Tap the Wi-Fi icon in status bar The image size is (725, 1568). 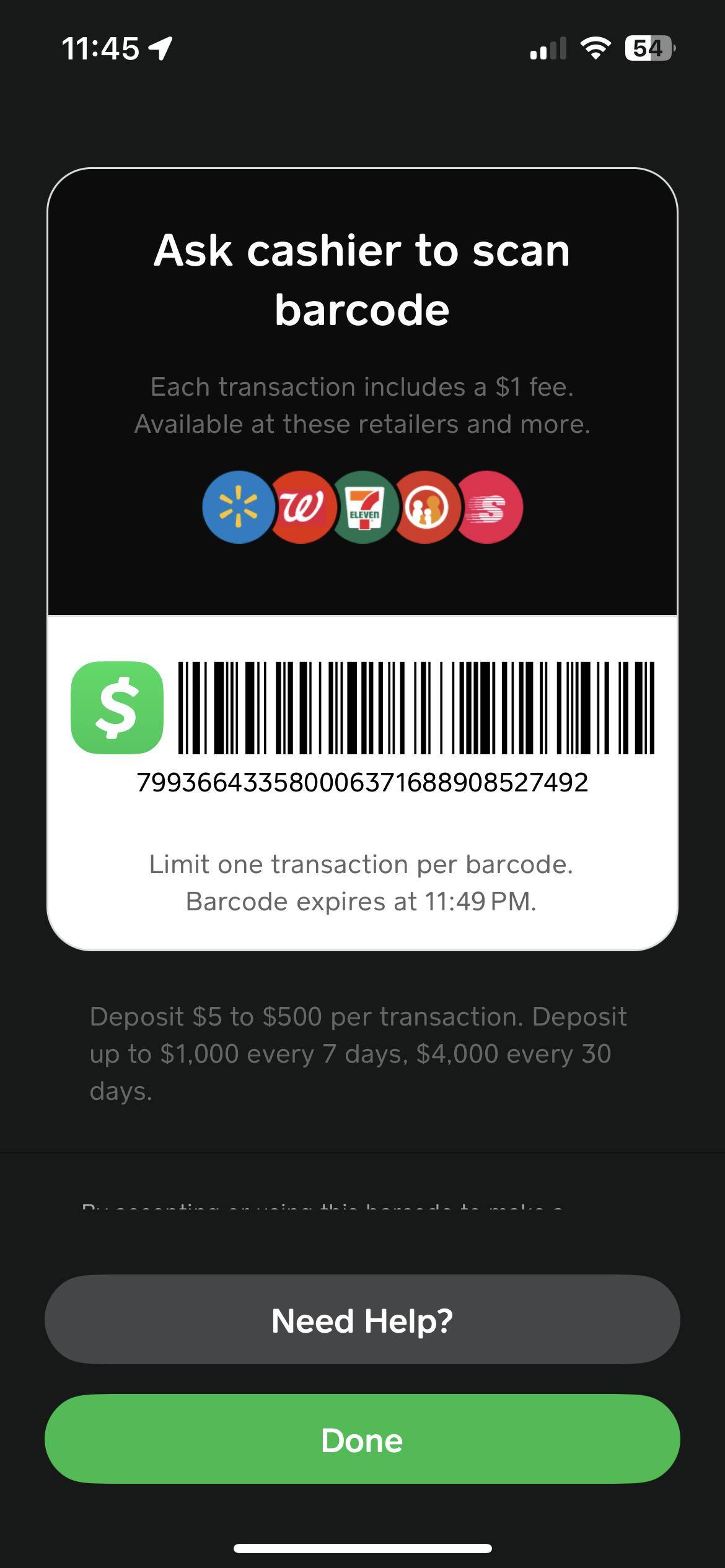point(596,48)
